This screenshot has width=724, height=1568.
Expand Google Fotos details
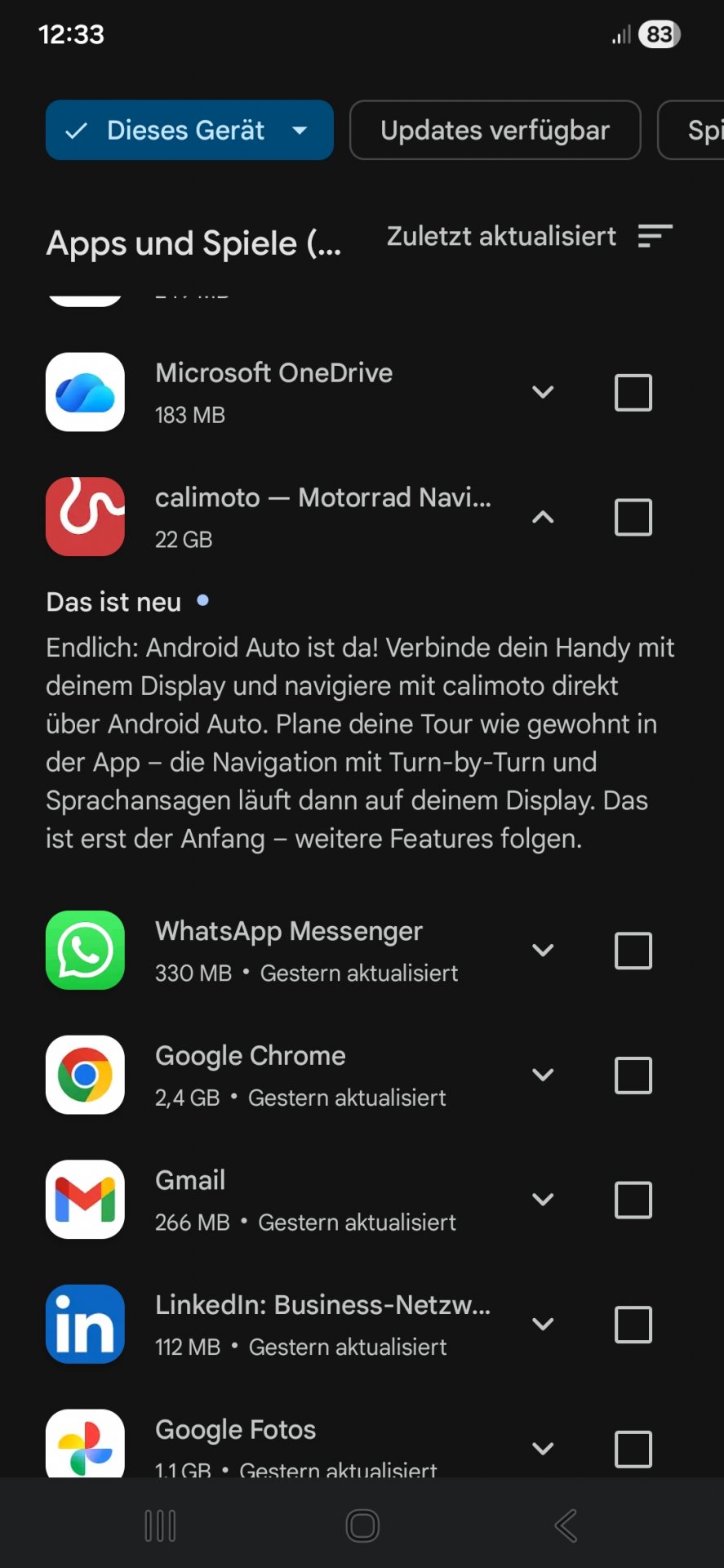pyautogui.click(x=543, y=1449)
